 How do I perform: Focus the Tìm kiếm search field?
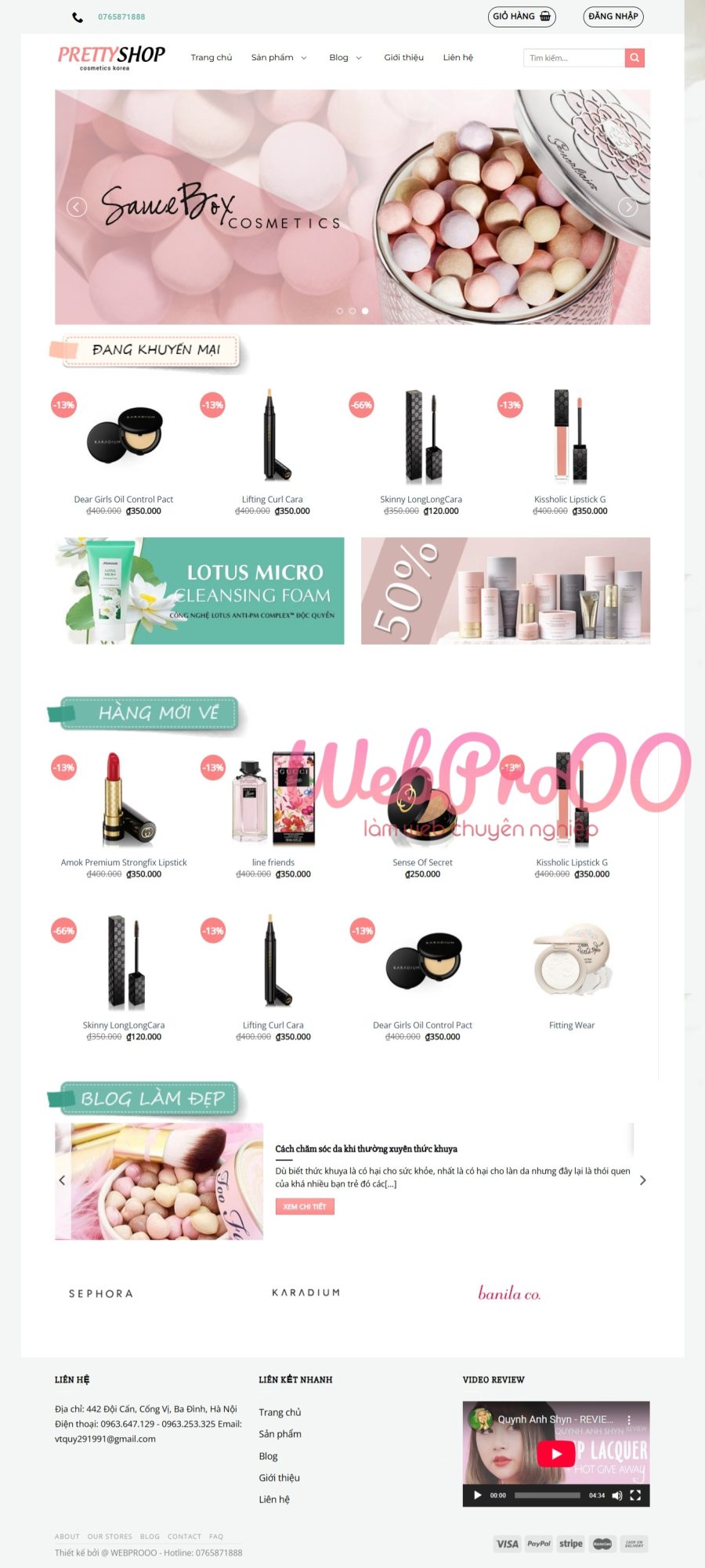573,58
